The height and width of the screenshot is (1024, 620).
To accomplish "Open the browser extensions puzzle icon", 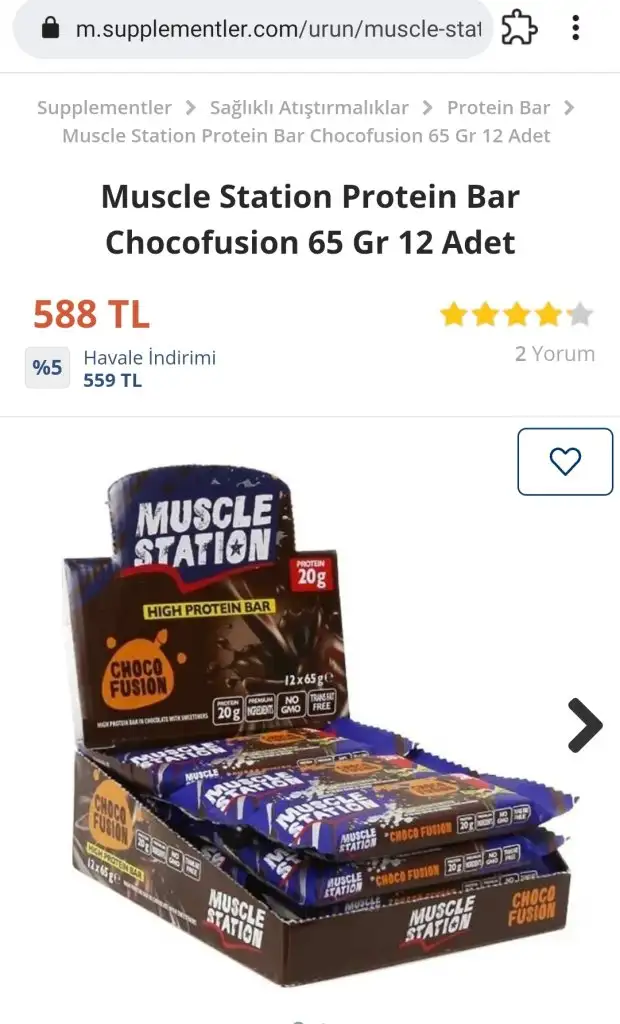I will 518,29.
